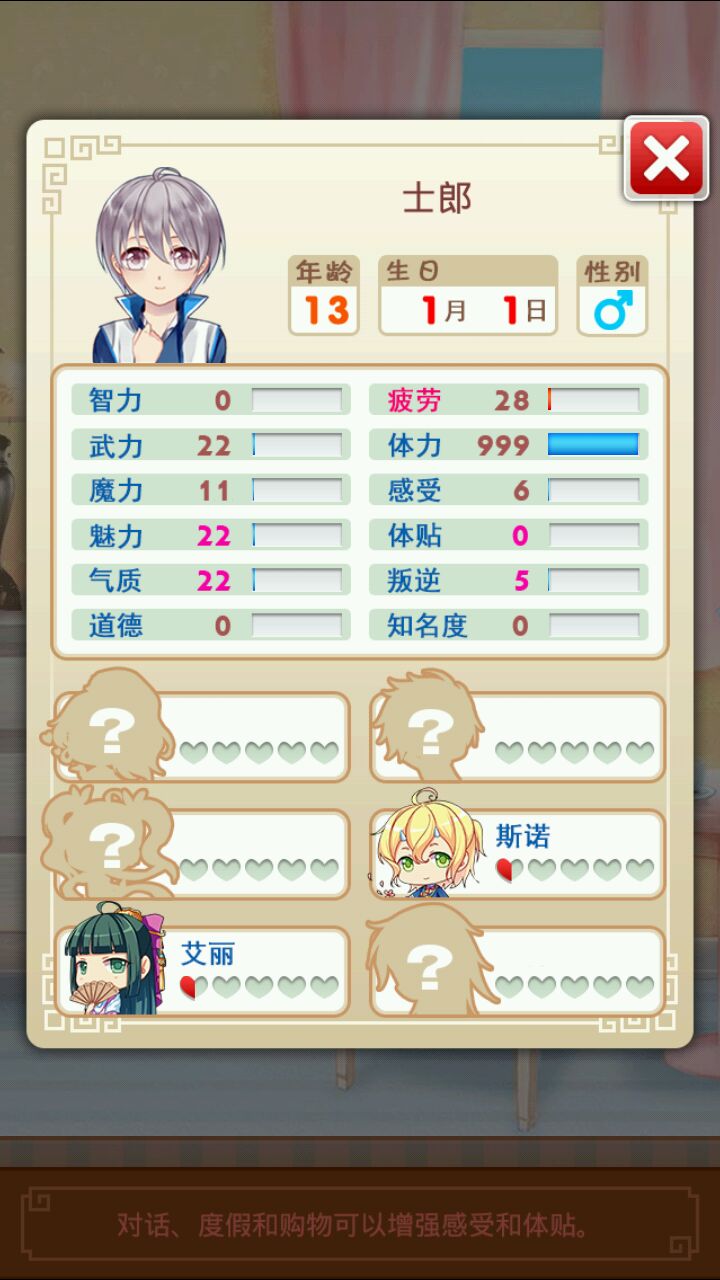Screen dimensions: 720x1280
Task: Close the 士郎 character stats panel
Action: pos(666,158)
